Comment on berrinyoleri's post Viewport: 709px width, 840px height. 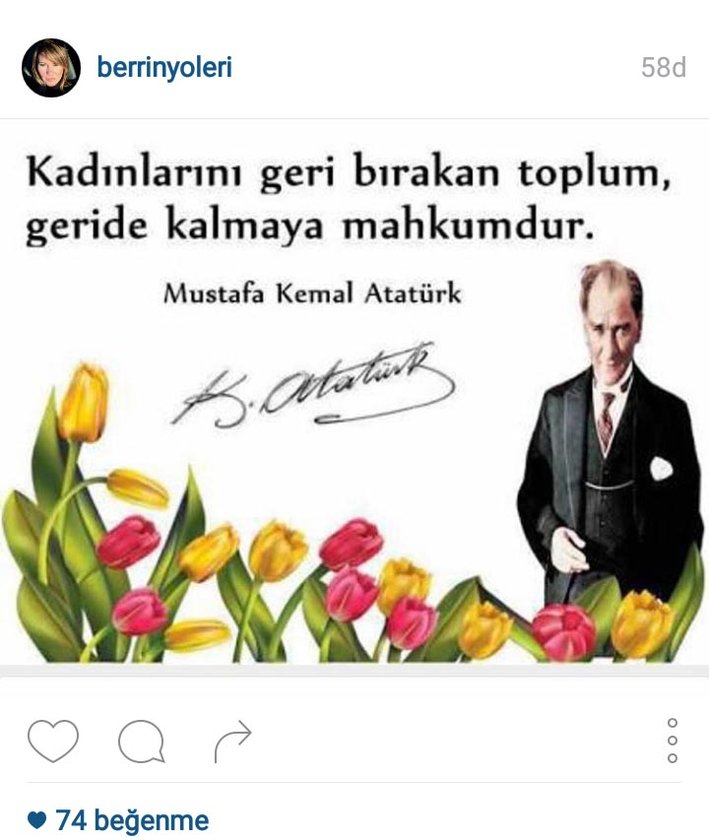click(141, 741)
